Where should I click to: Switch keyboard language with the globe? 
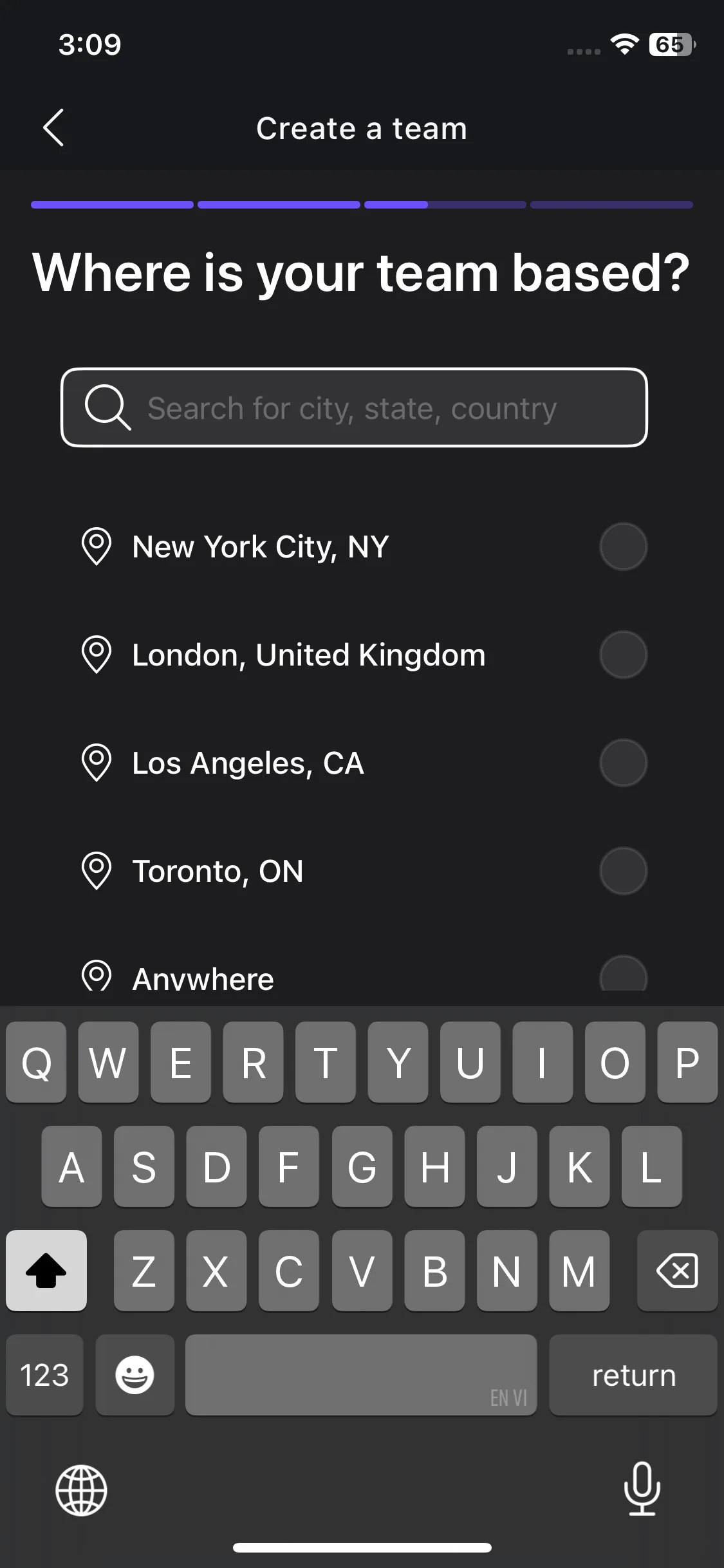[81, 1490]
